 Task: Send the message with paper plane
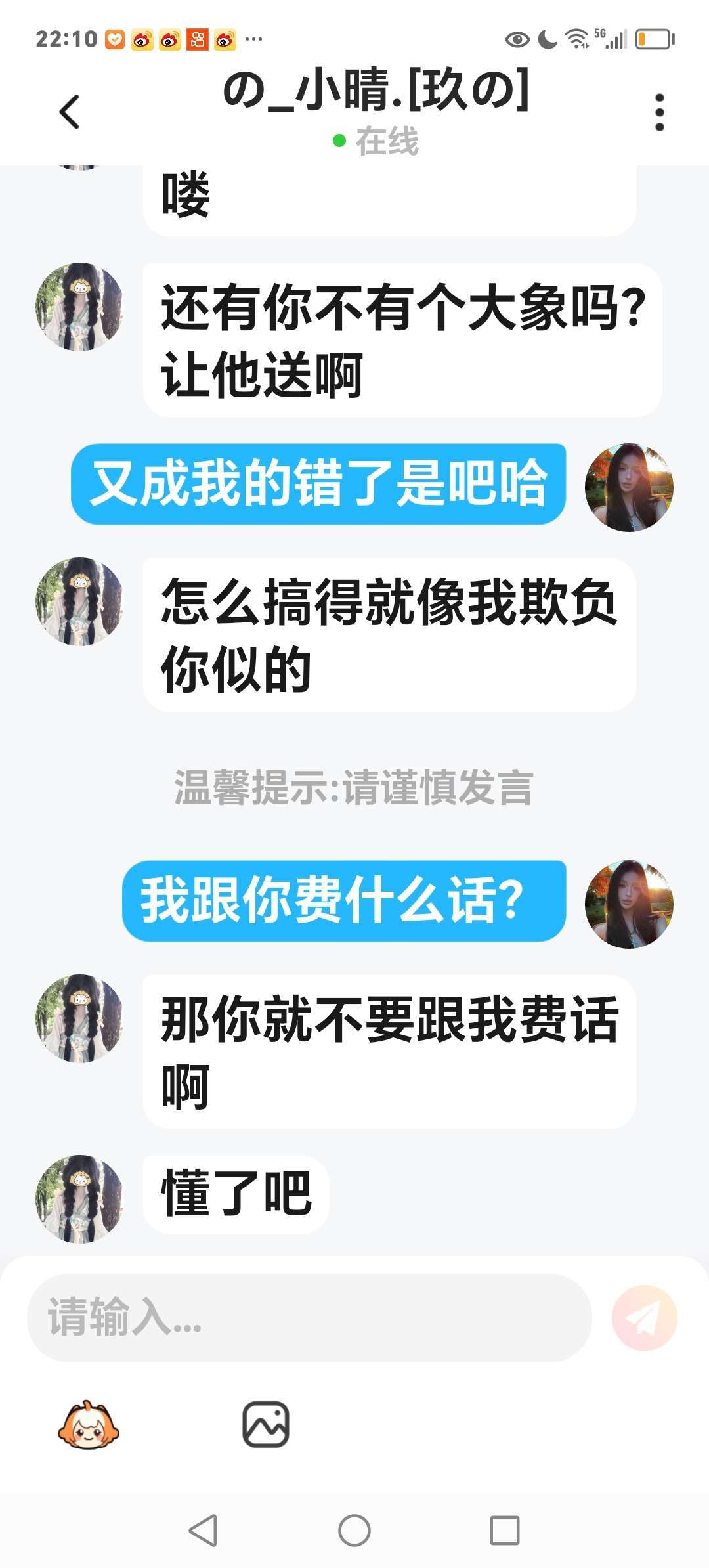644,1317
